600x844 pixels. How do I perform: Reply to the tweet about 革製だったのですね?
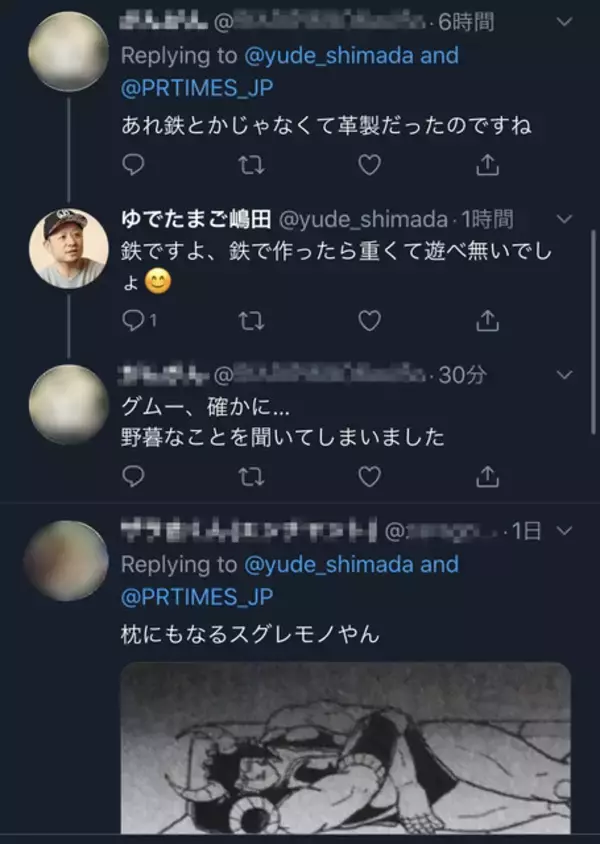click(x=133, y=164)
